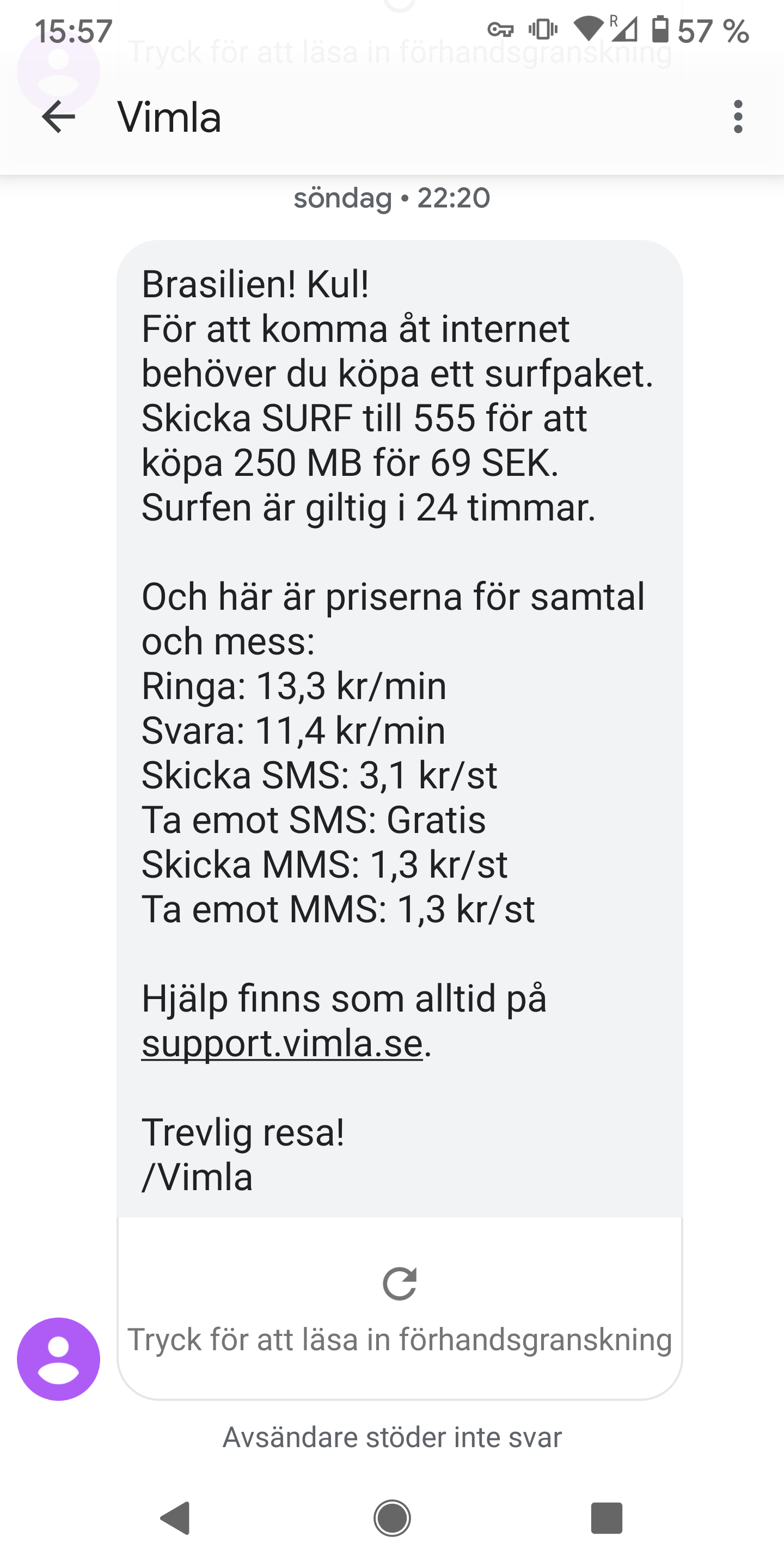Open recent apps with the square button
Image resolution: width=784 pixels, height=1568 pixels.
(x=607, y=1517)
